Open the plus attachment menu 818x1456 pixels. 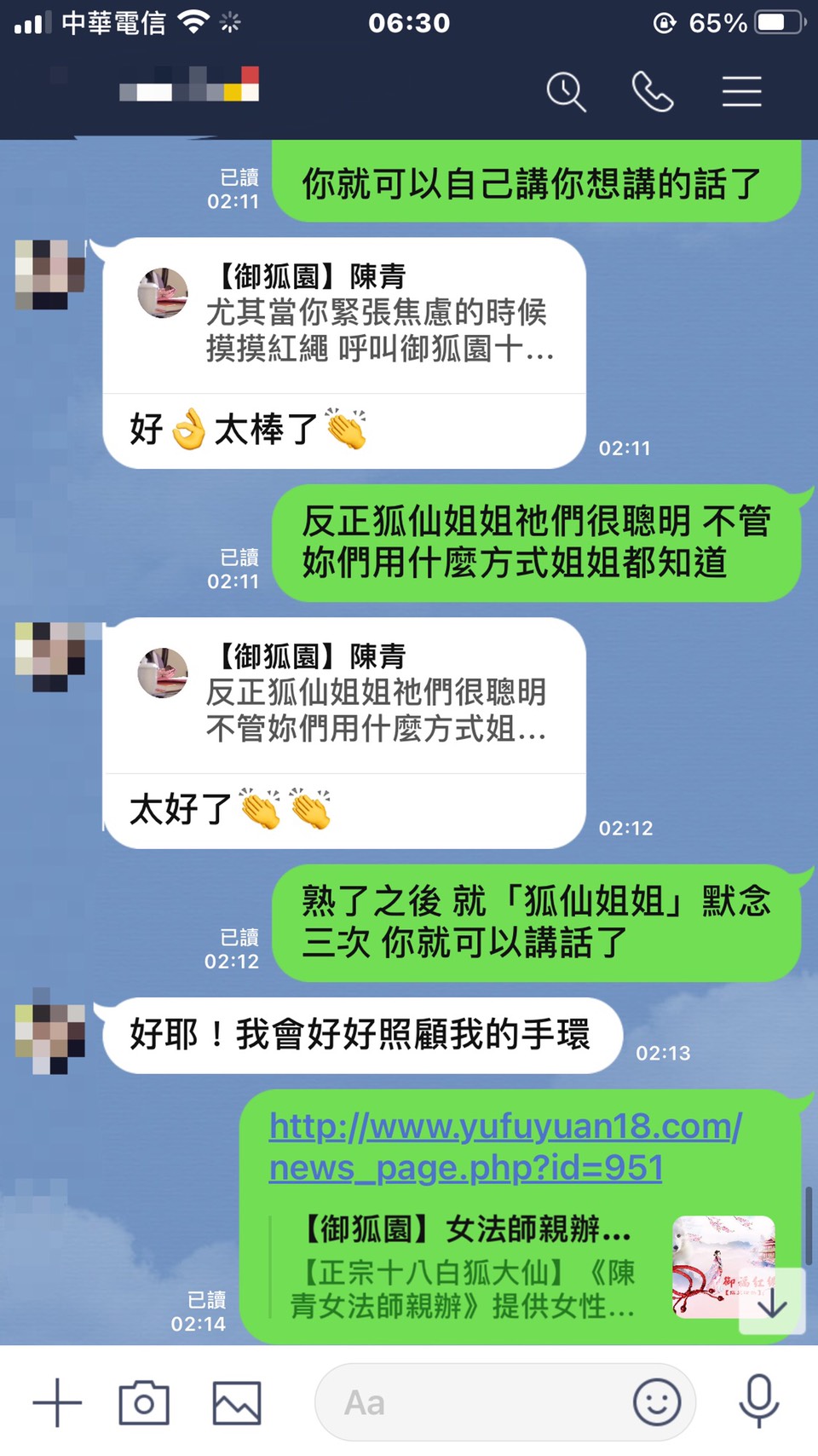click(x=57, y=1402)
